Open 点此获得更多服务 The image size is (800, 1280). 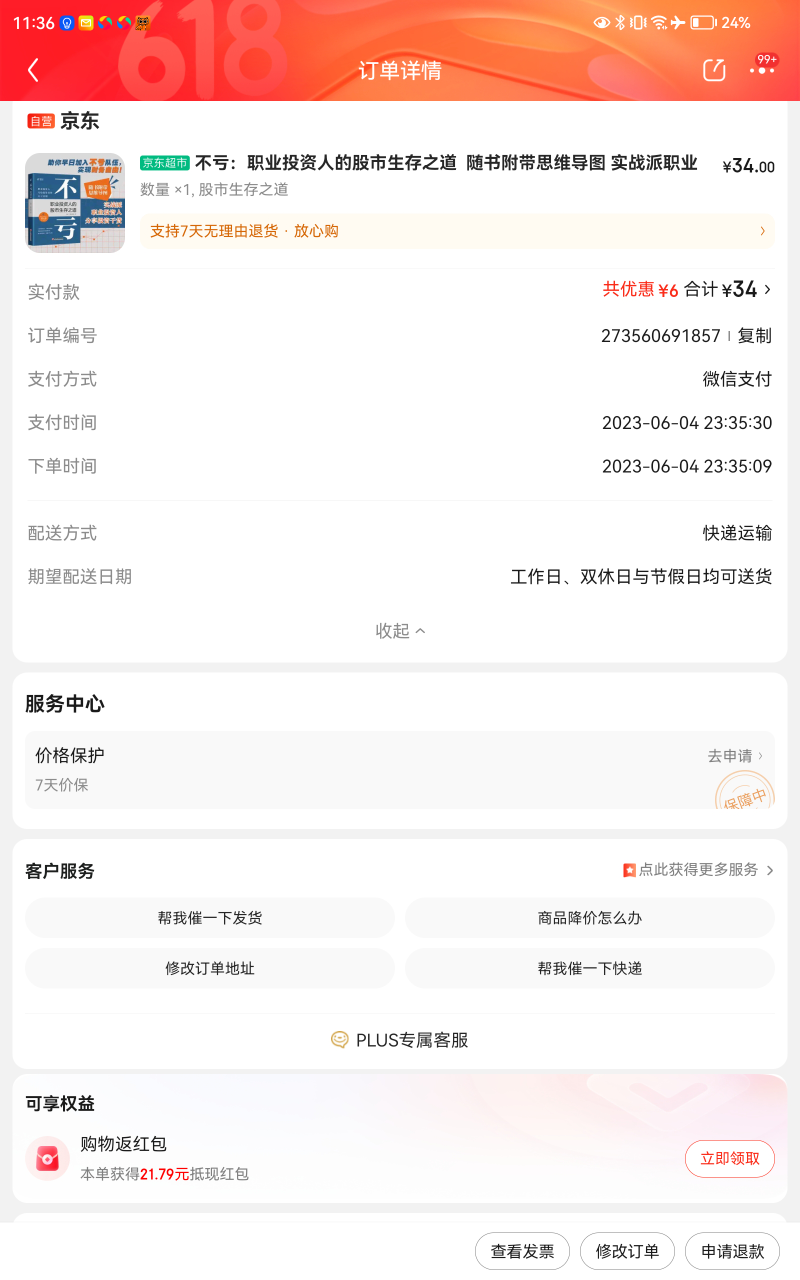(698, 870)
